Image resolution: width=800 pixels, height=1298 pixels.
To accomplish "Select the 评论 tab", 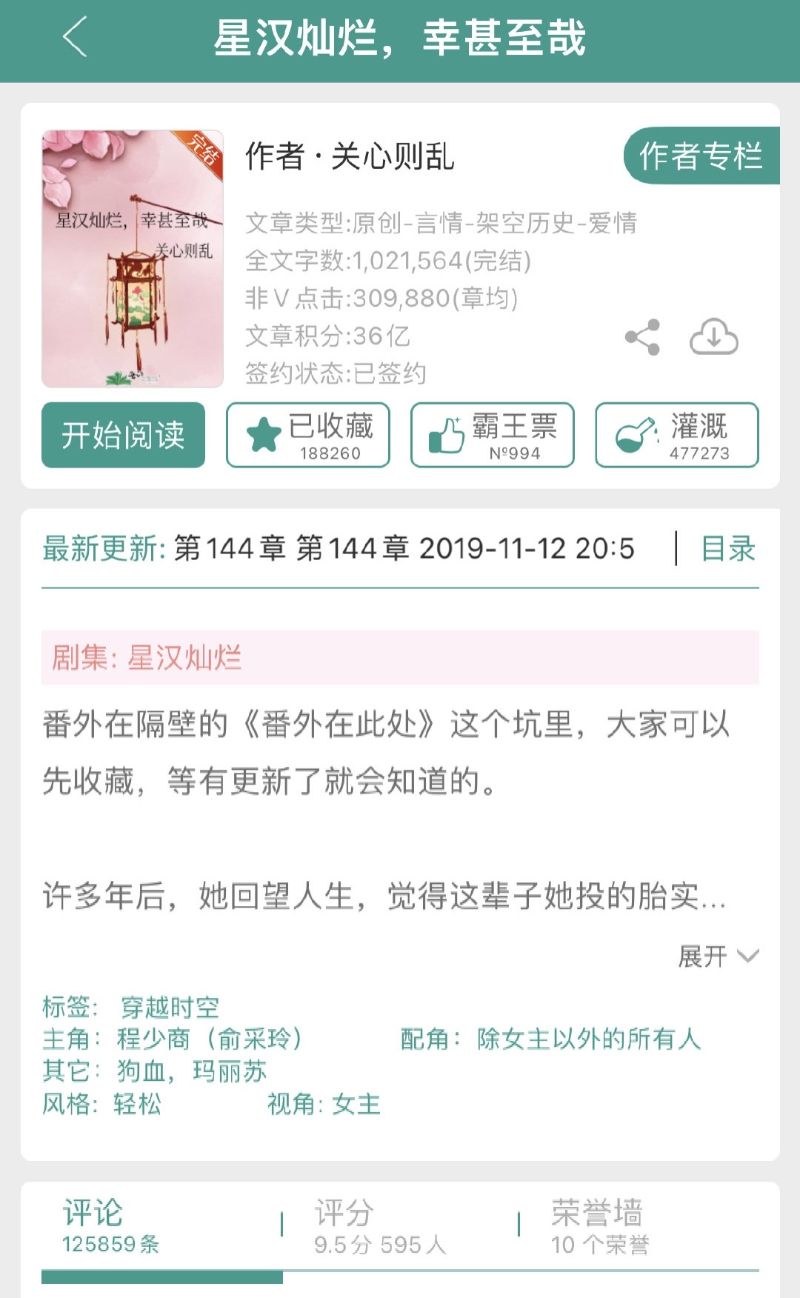I will click(x=110, y=1228).
